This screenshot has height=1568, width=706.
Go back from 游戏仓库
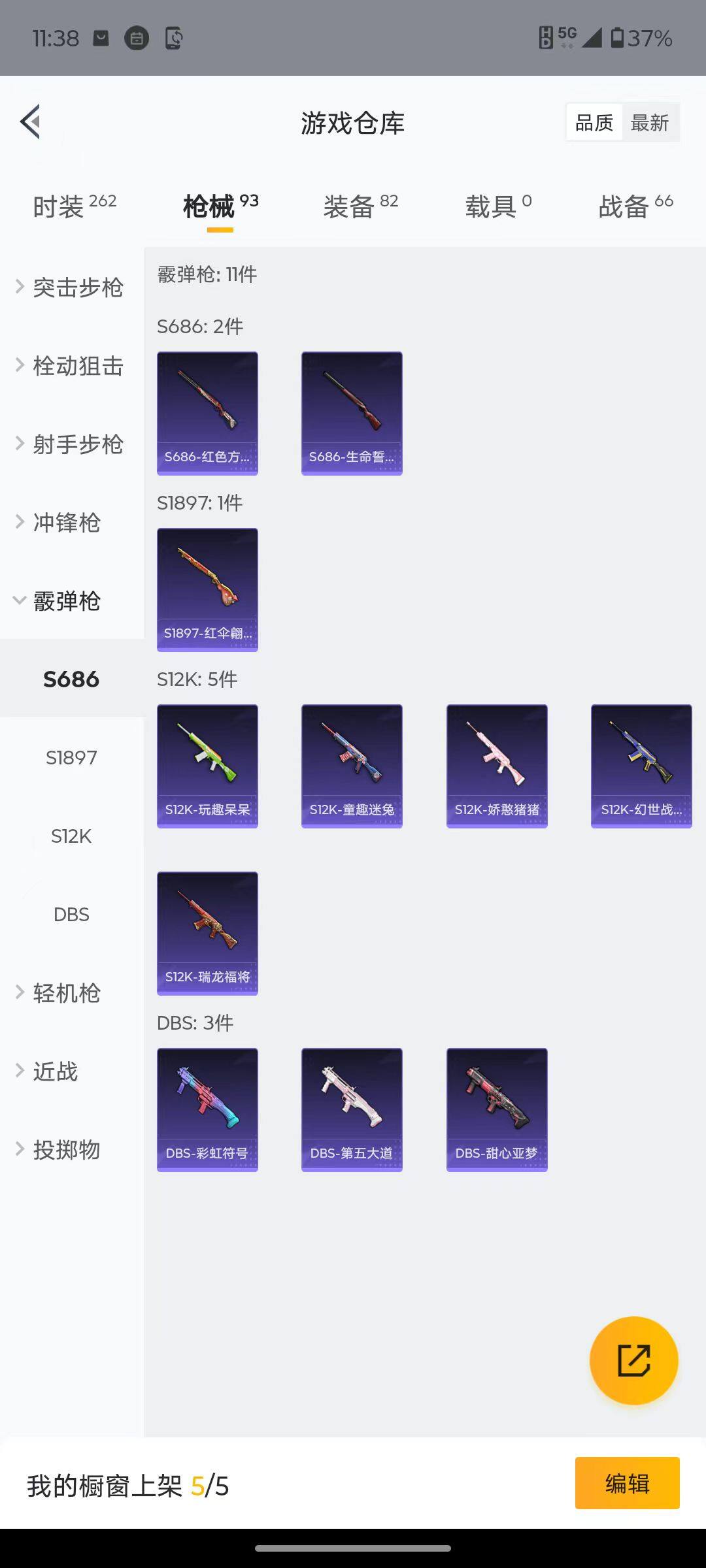(x=31, y=122)
